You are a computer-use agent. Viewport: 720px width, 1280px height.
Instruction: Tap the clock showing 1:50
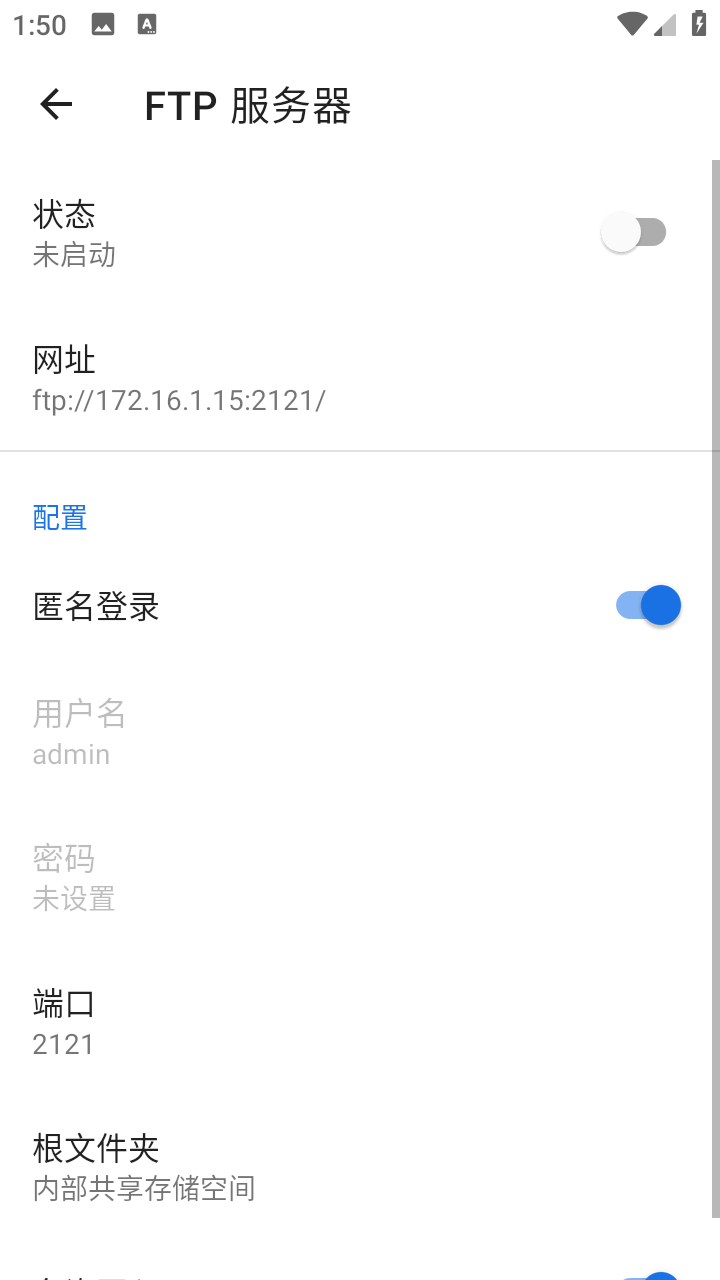pyautogui.click(x=40, y=24)
